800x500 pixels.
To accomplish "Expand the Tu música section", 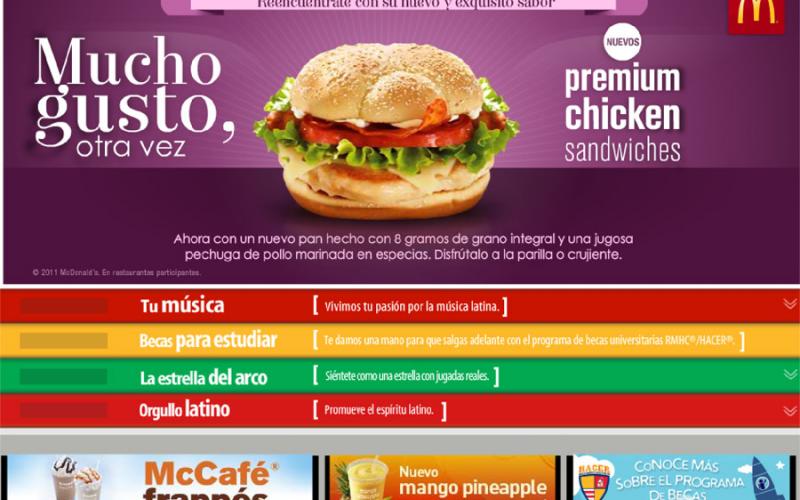I will [789, 304].
